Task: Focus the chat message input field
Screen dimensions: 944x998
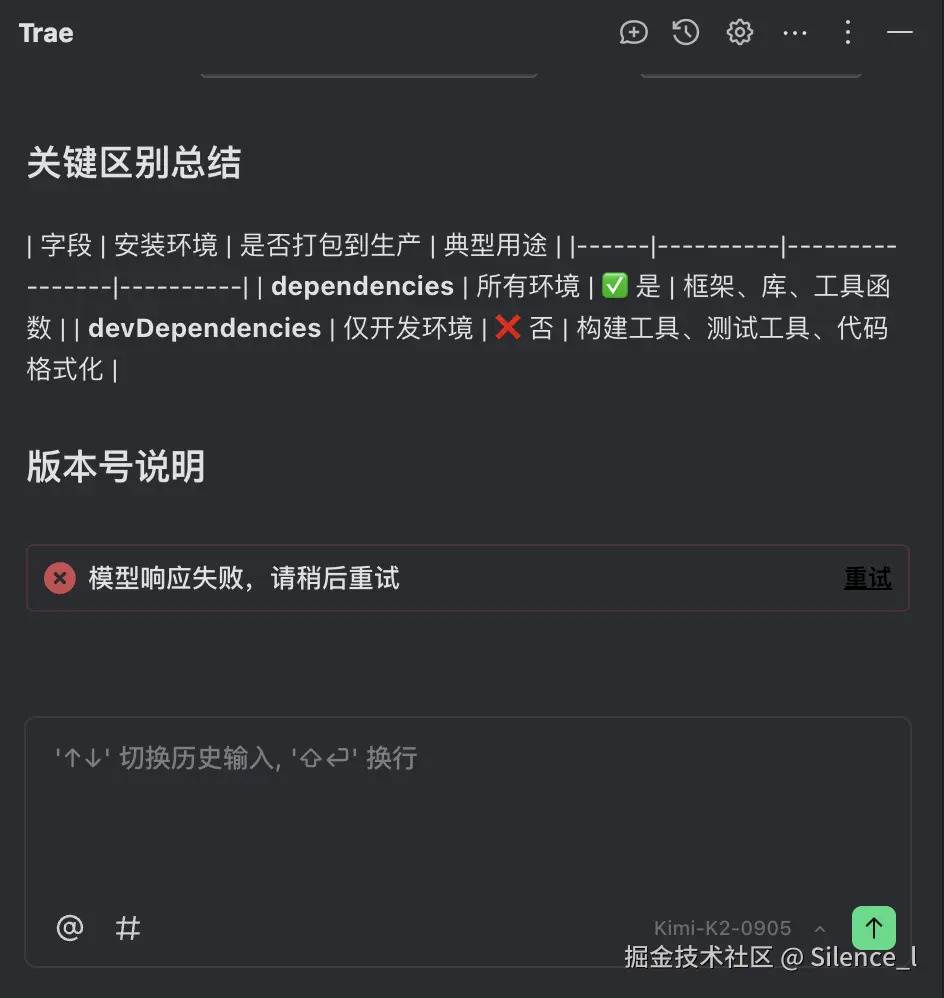Action: (x=467, y=800)
